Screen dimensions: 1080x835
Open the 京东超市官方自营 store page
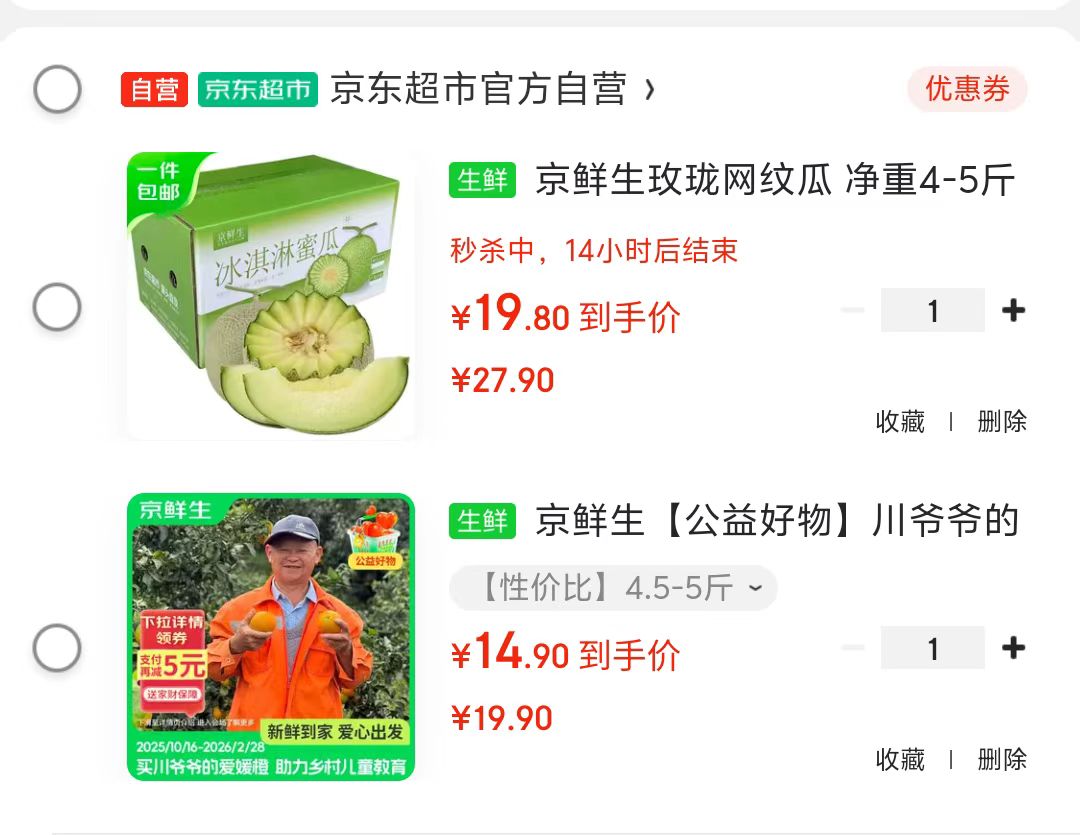point(492,89)
